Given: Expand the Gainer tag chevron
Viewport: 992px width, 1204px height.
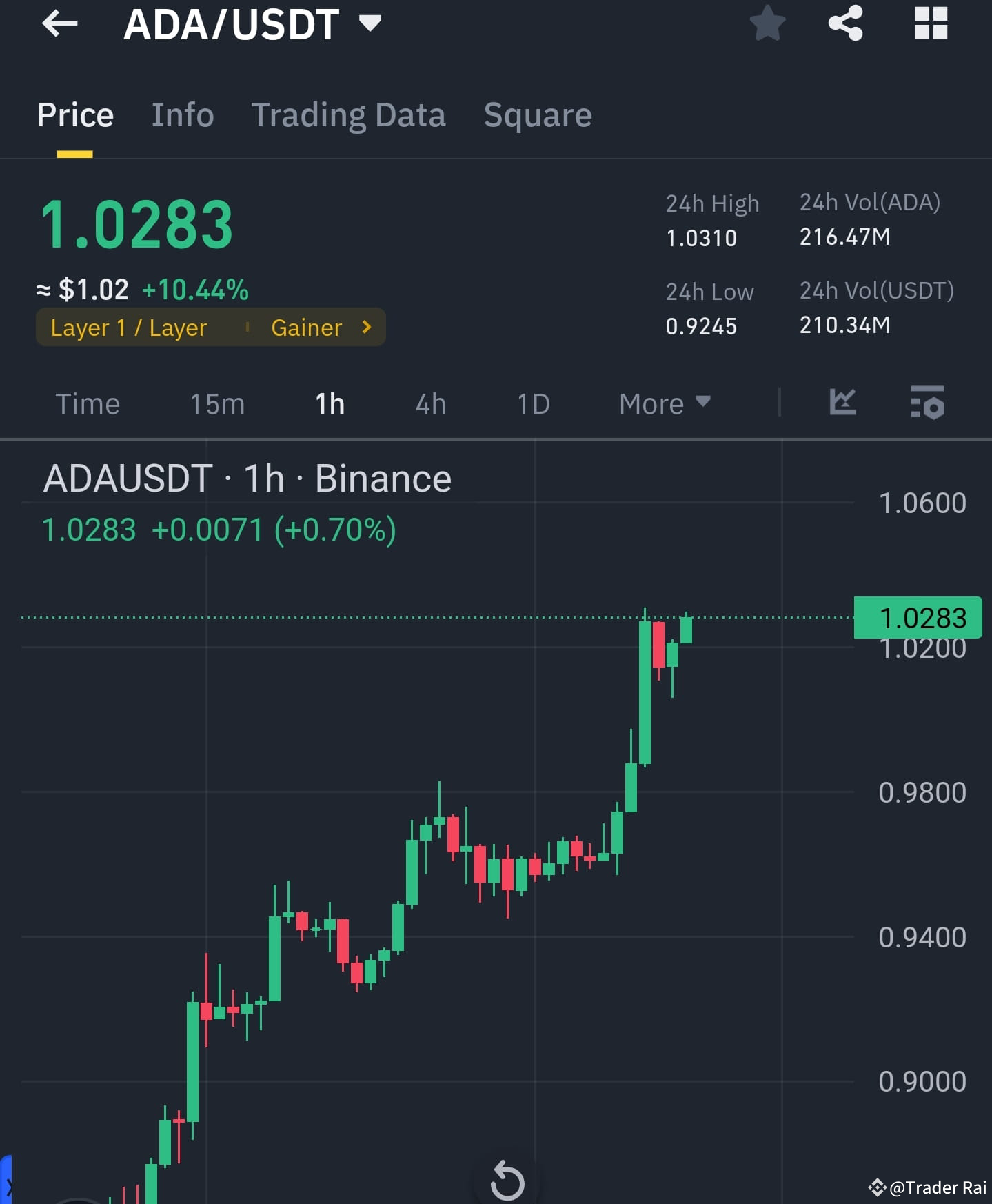Looking at the screenshot, I should point(366,328).
